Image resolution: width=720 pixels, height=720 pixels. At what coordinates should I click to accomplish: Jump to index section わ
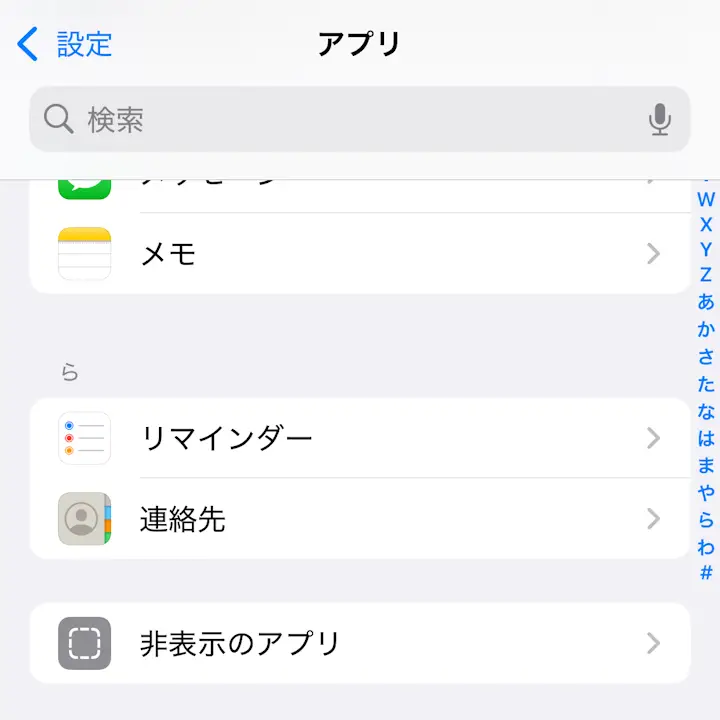coord(706,547)
